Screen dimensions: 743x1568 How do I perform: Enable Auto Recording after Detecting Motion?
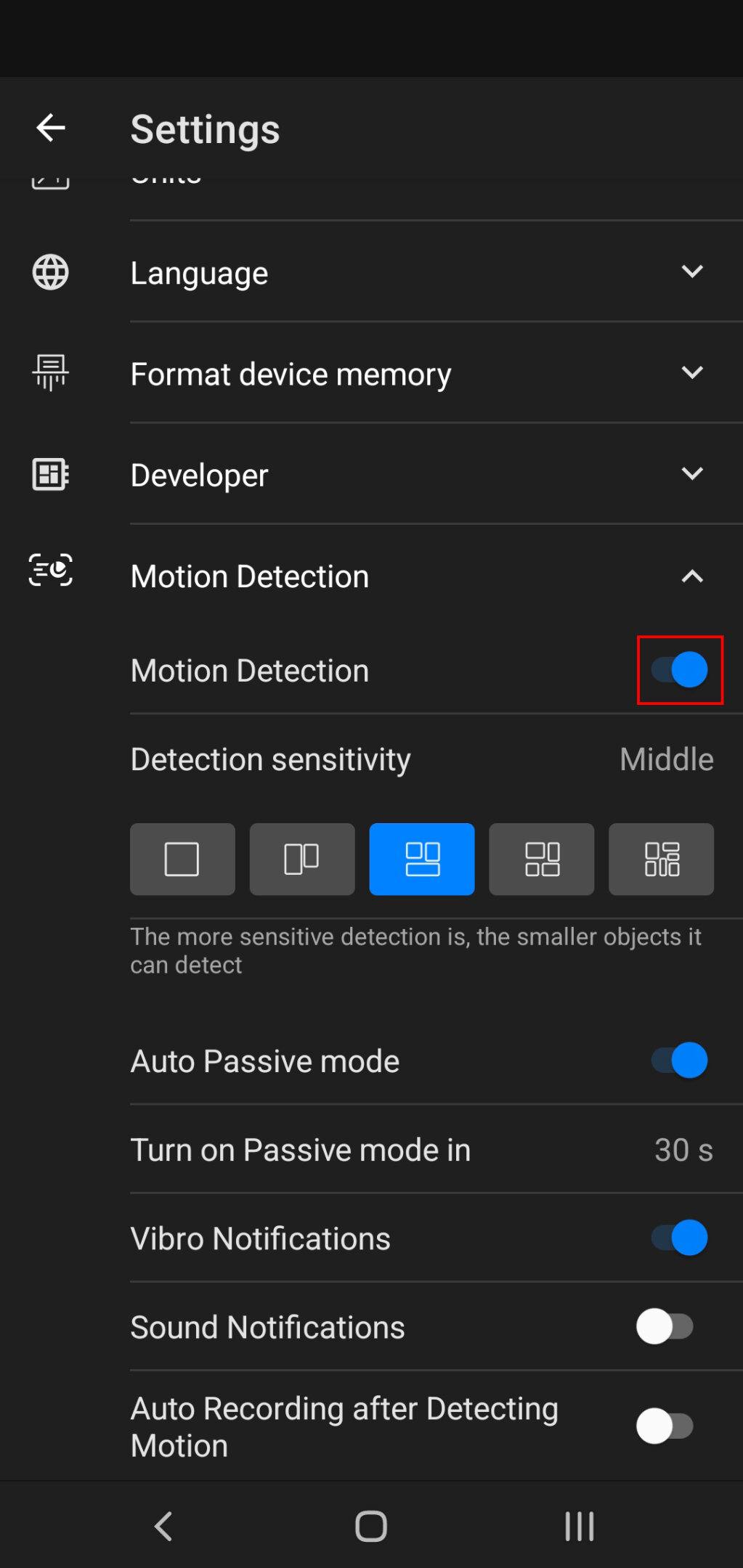tap(665, 1426)
